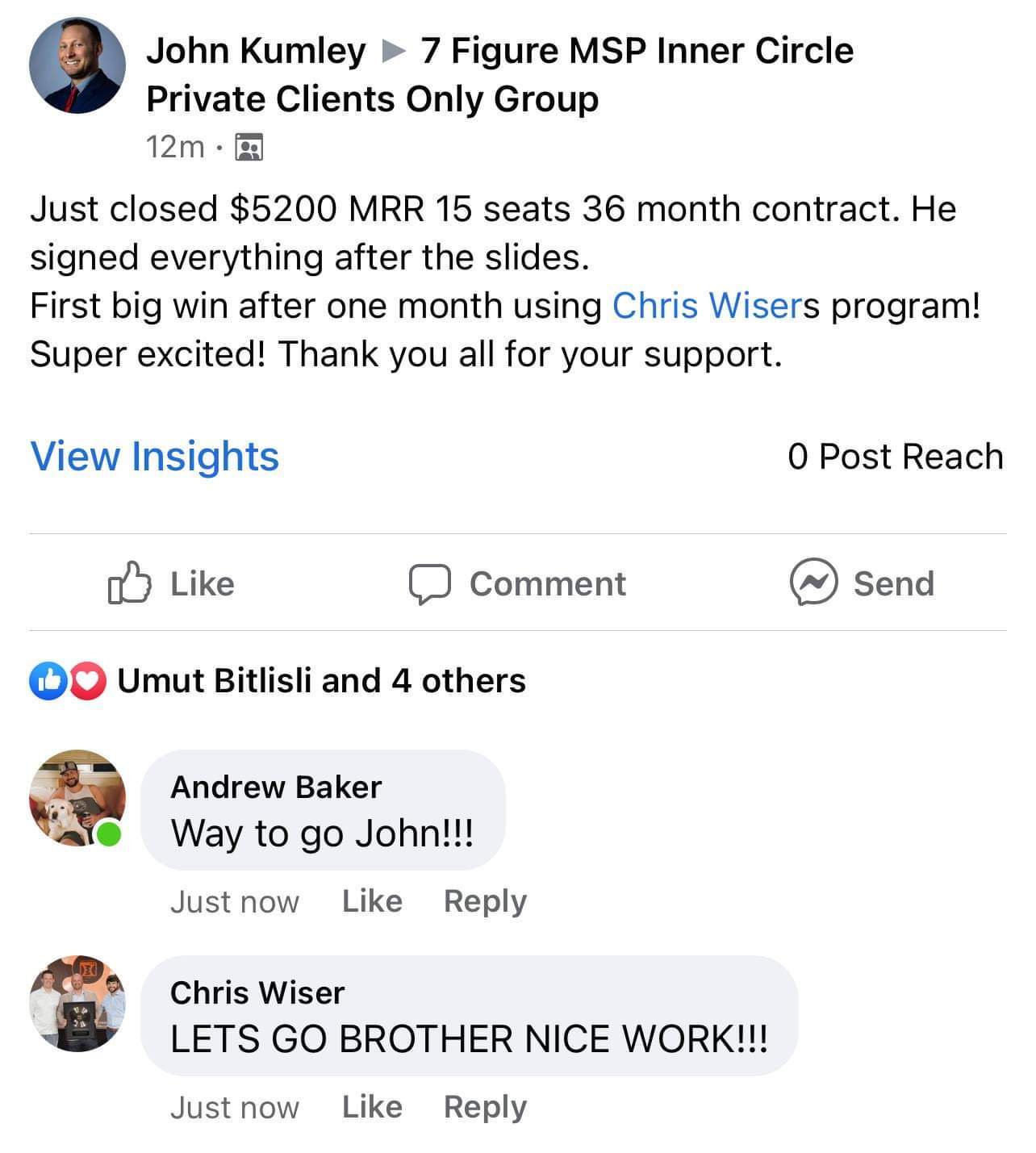
Task: Open John Kumley's profile picture
Action: (x=77, y=65)
